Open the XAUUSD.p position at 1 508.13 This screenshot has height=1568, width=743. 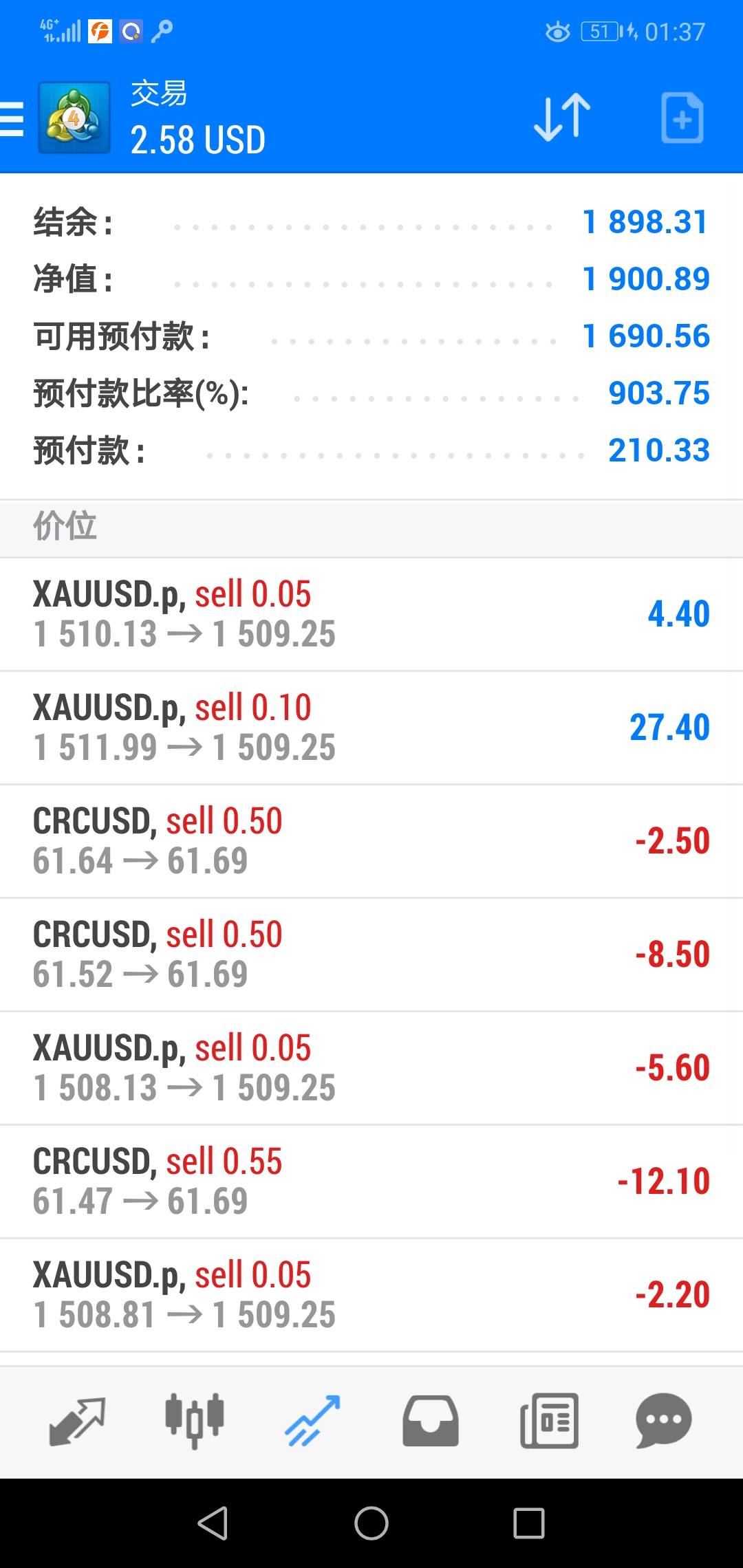pos(371,1068)
